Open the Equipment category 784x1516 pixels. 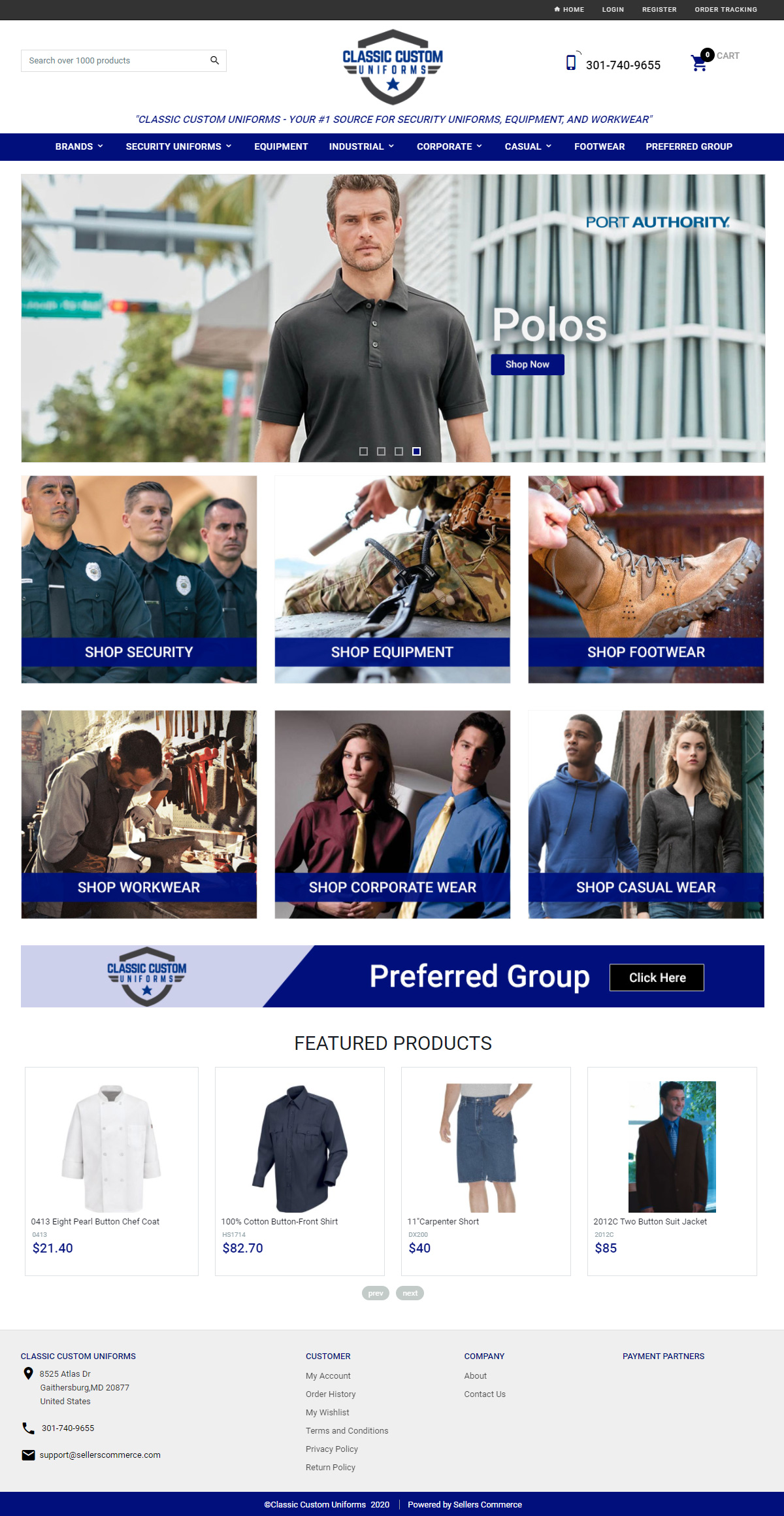point(281,146)
